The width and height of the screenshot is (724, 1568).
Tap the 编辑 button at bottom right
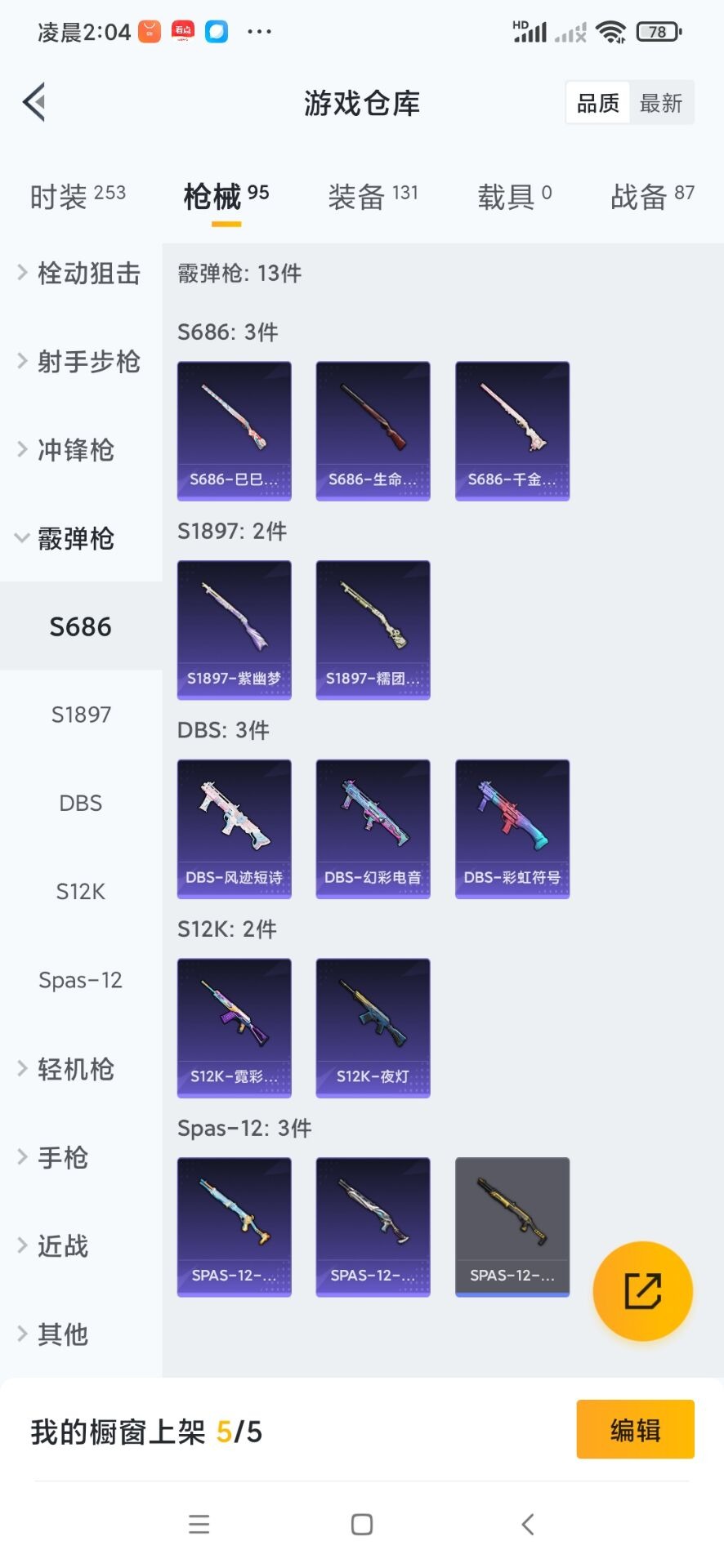(x=635, y=1429)
